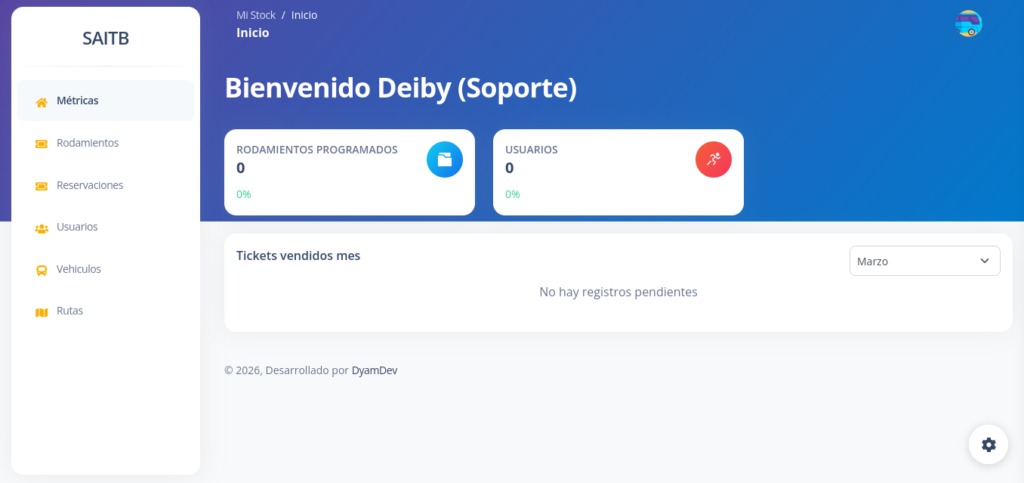The width and height of the screenshot is (1024, 483).
Task: Open the Usuarios stats card
Action: pos(618,172)
